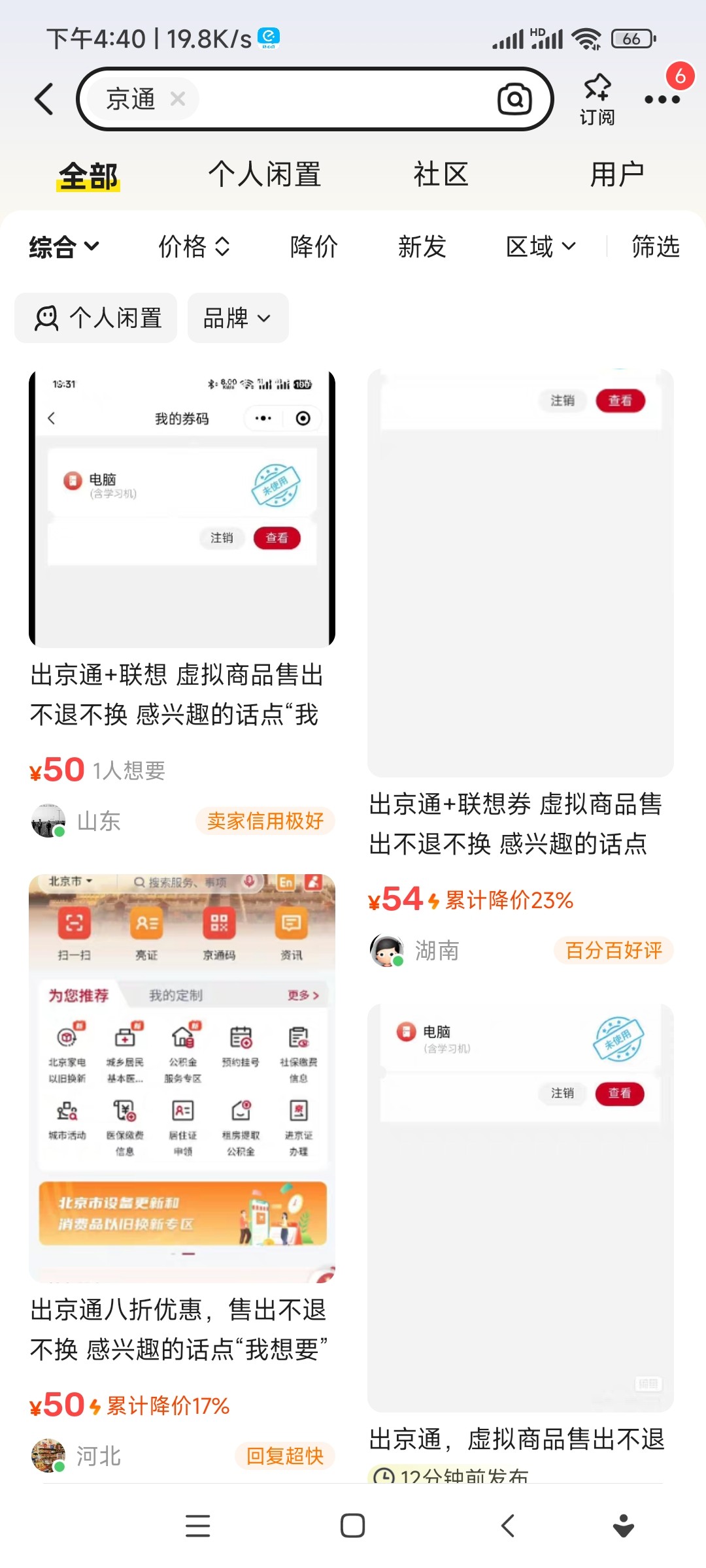The width and height of the screenshot is (706, 1568).
Task: Expand the 品牌 brand chip
Action: coord(237,318)
